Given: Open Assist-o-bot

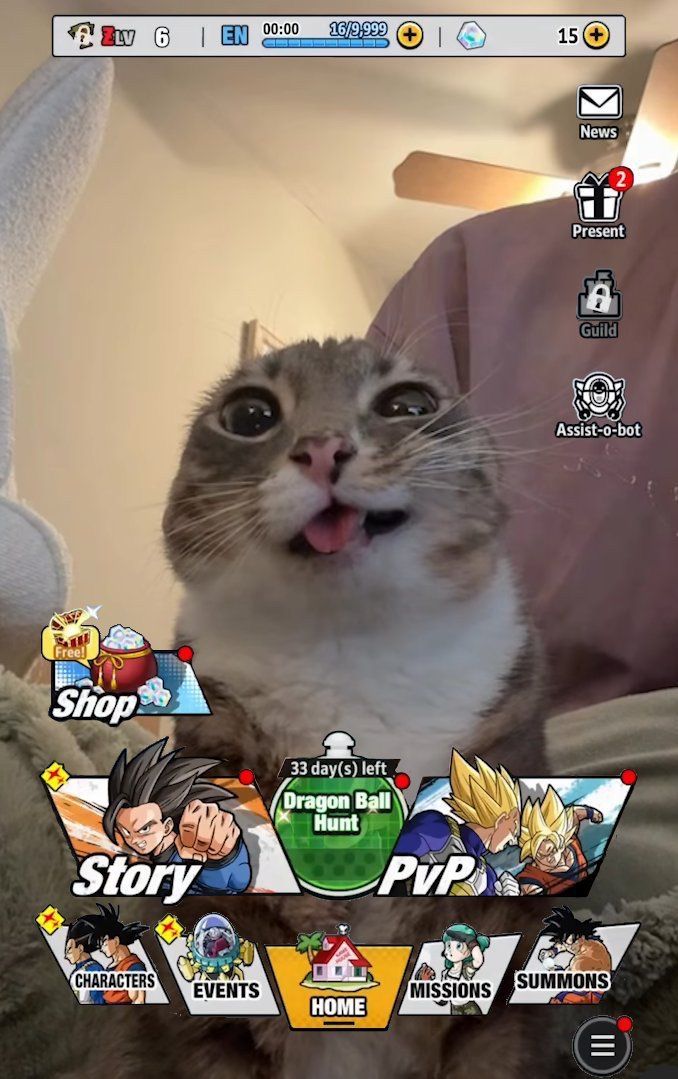Looking at the screenshot, I should [x=599, y=404].
